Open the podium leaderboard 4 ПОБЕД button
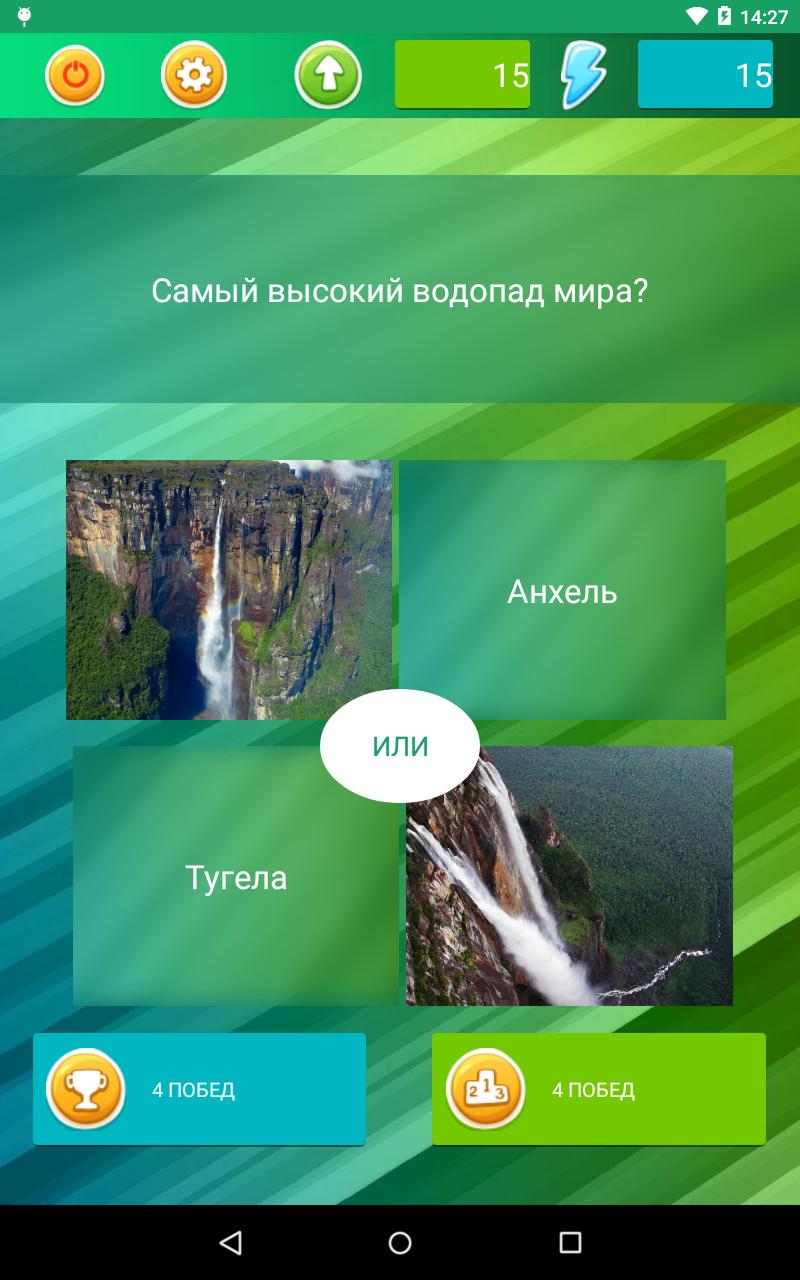800x1280 pixels. tap(598, 1089)
